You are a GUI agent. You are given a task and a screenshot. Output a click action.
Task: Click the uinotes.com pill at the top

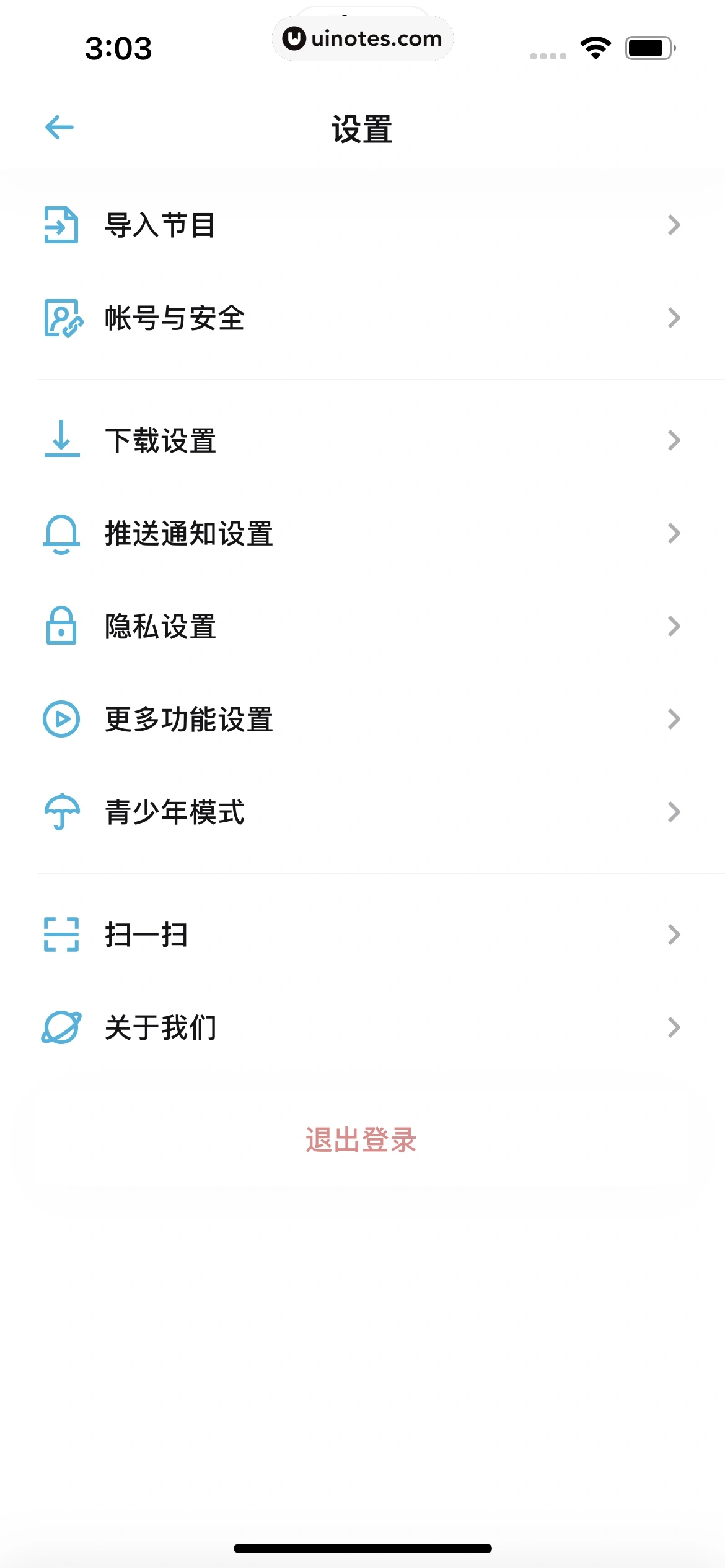click(x=362, y=38)
